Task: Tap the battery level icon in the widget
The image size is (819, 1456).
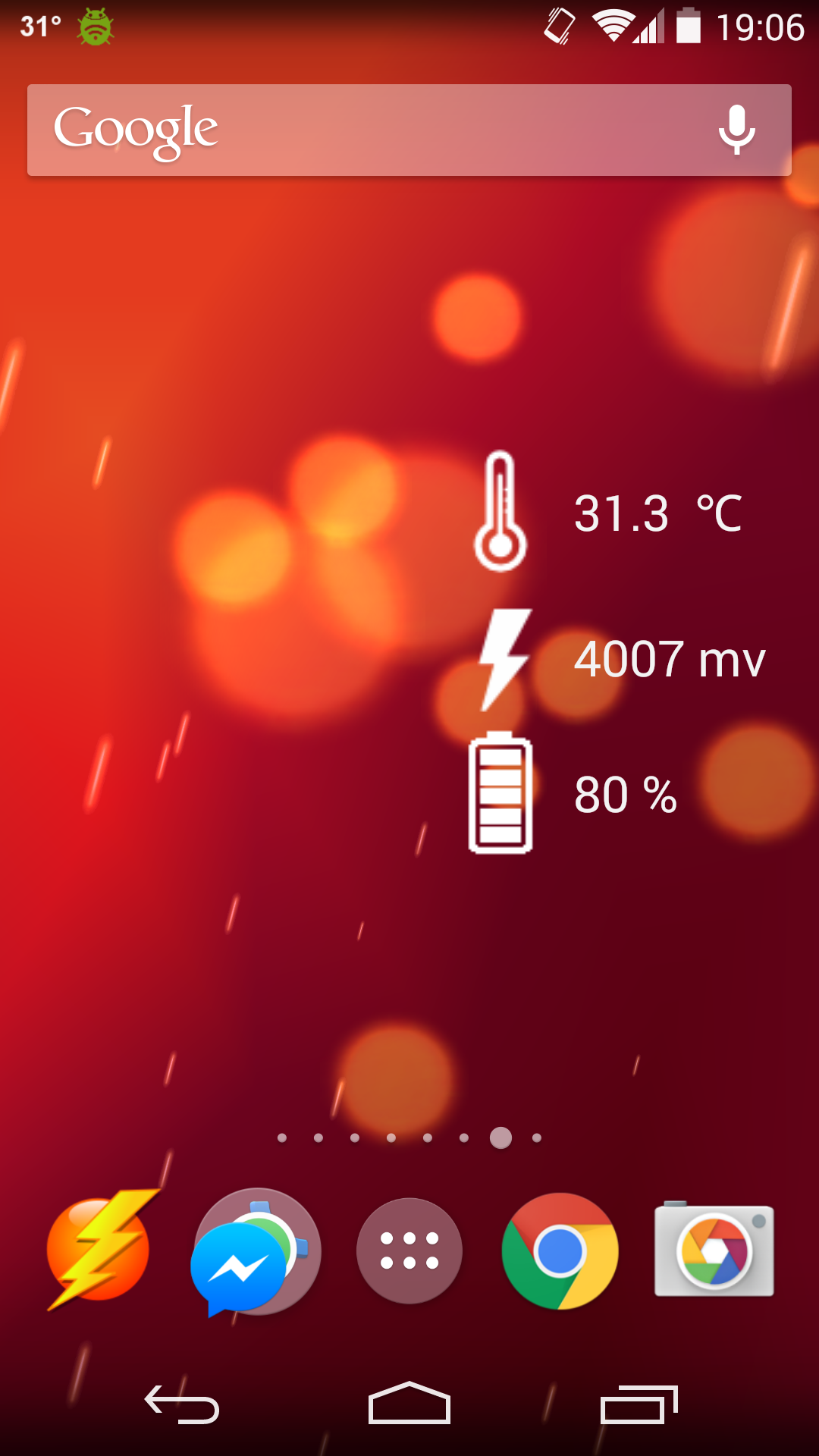Action: tap(500, 792)
